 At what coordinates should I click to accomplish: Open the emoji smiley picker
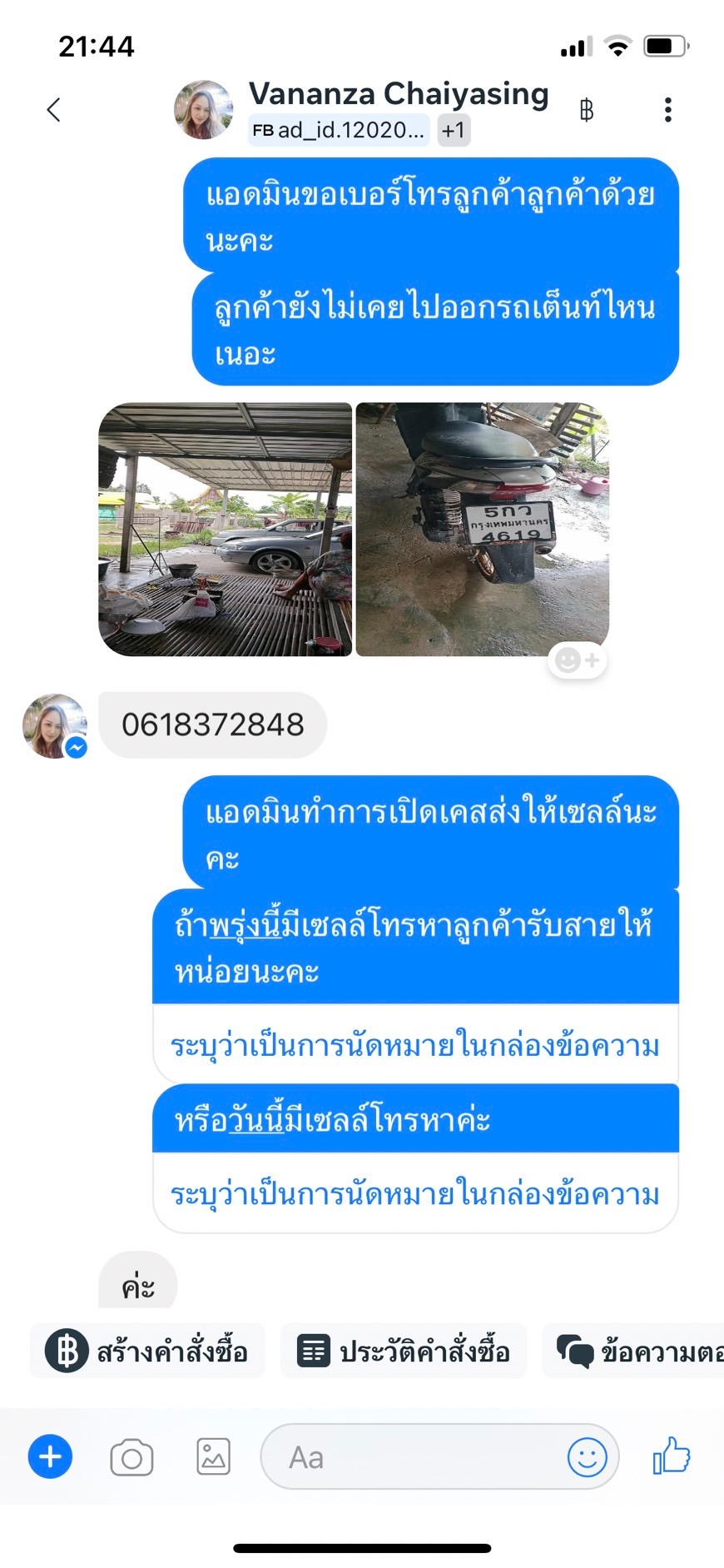tap(587, 1457)
